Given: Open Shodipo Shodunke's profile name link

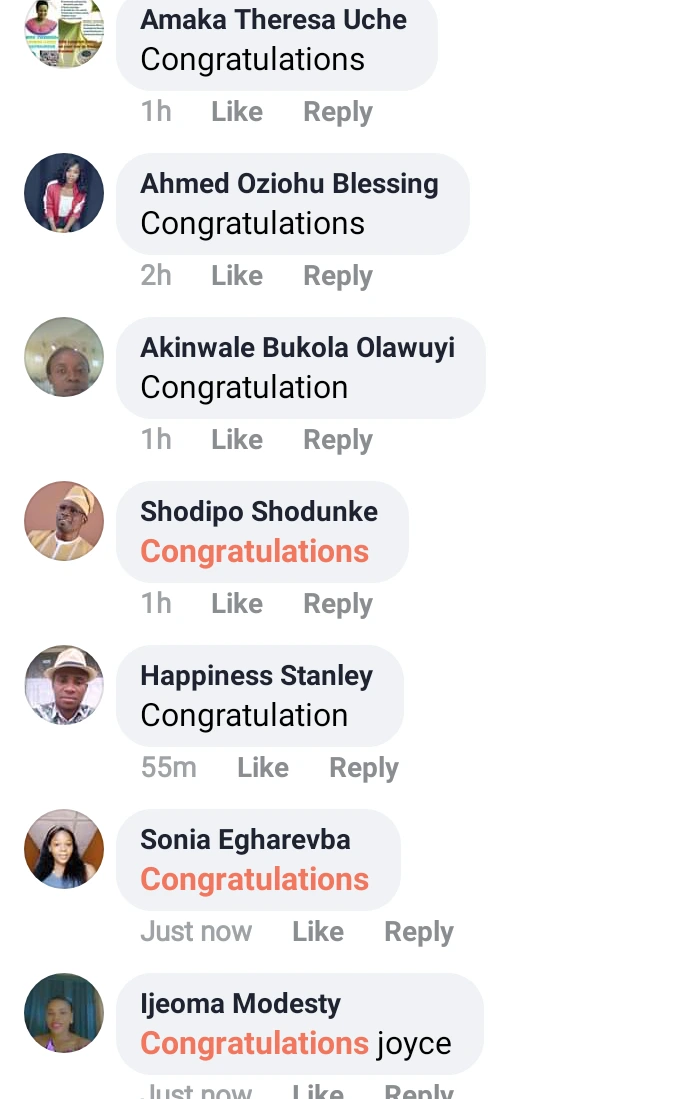Looking at the screenshot, I should (x=259, y=512).
